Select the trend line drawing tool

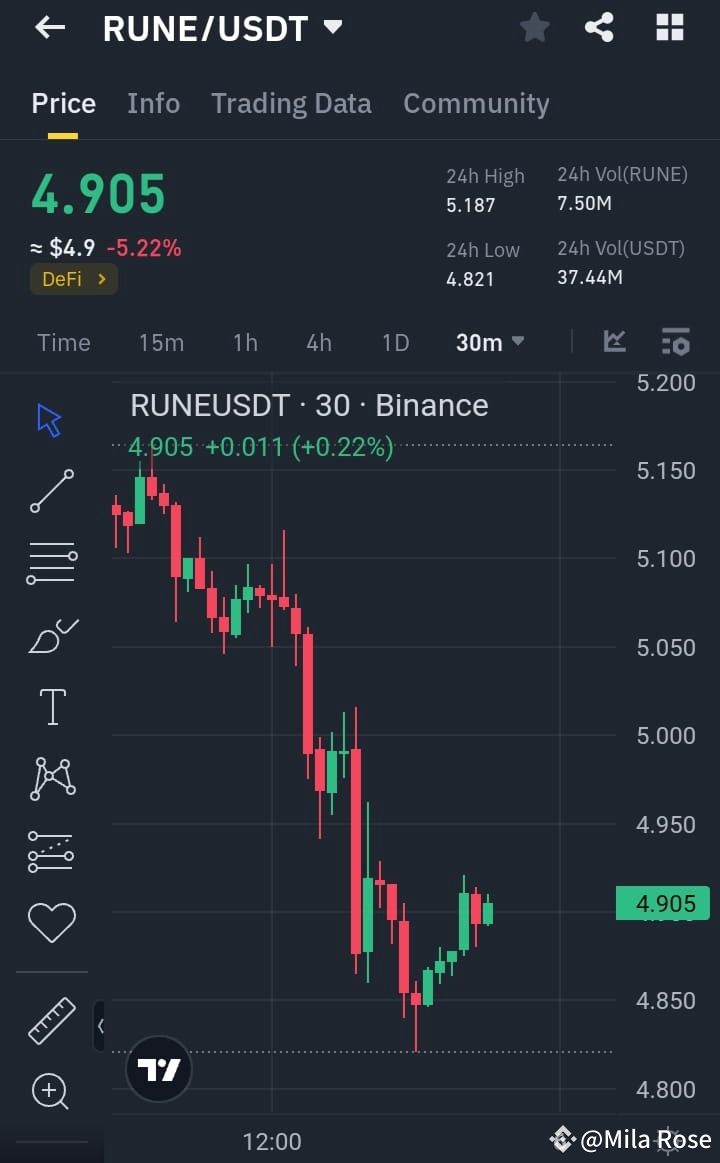(50, 492)
